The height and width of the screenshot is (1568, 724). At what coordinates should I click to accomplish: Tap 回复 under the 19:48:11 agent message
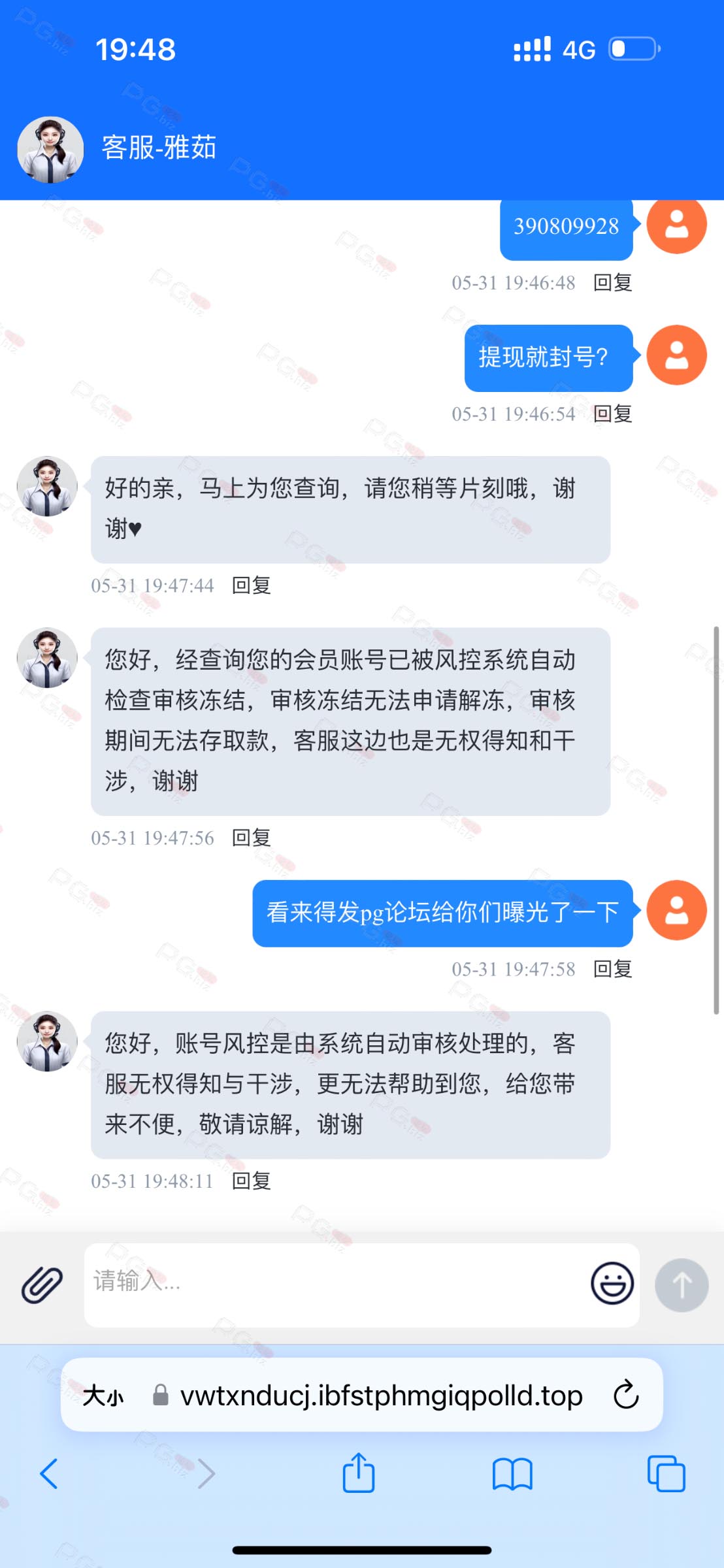pos(251,1181)
